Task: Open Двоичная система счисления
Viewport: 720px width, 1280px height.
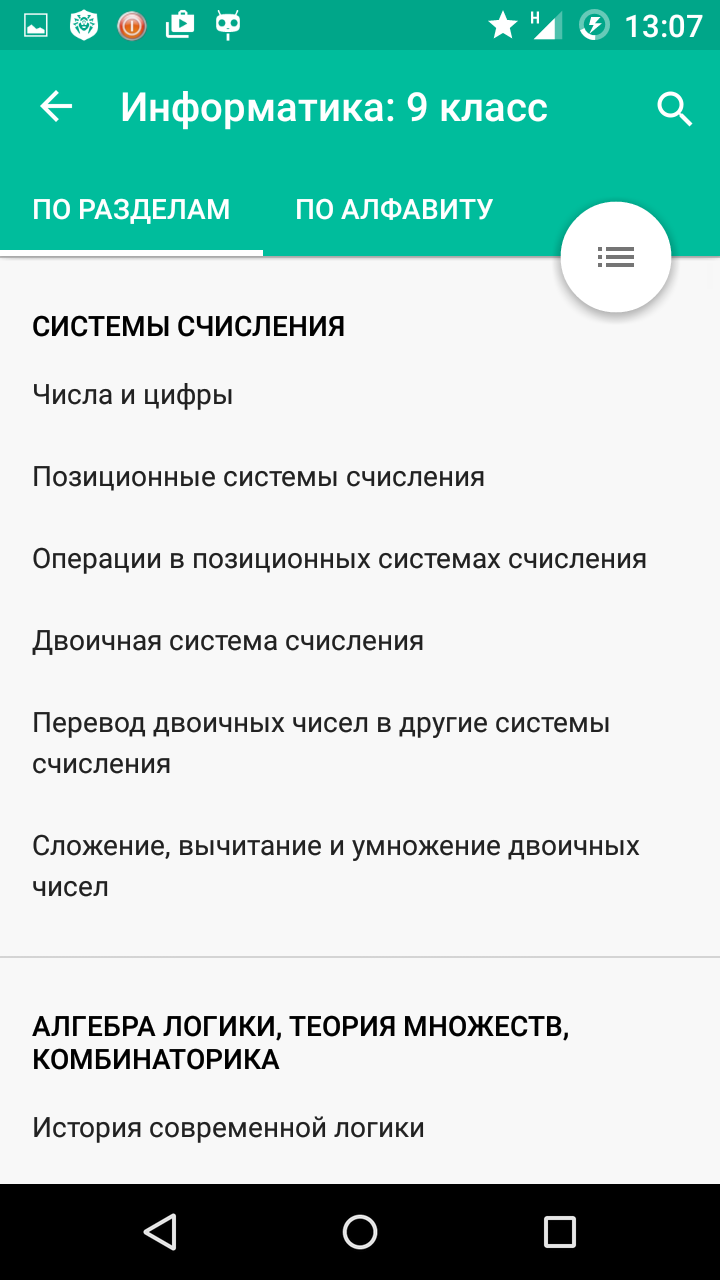Action: 360,641
